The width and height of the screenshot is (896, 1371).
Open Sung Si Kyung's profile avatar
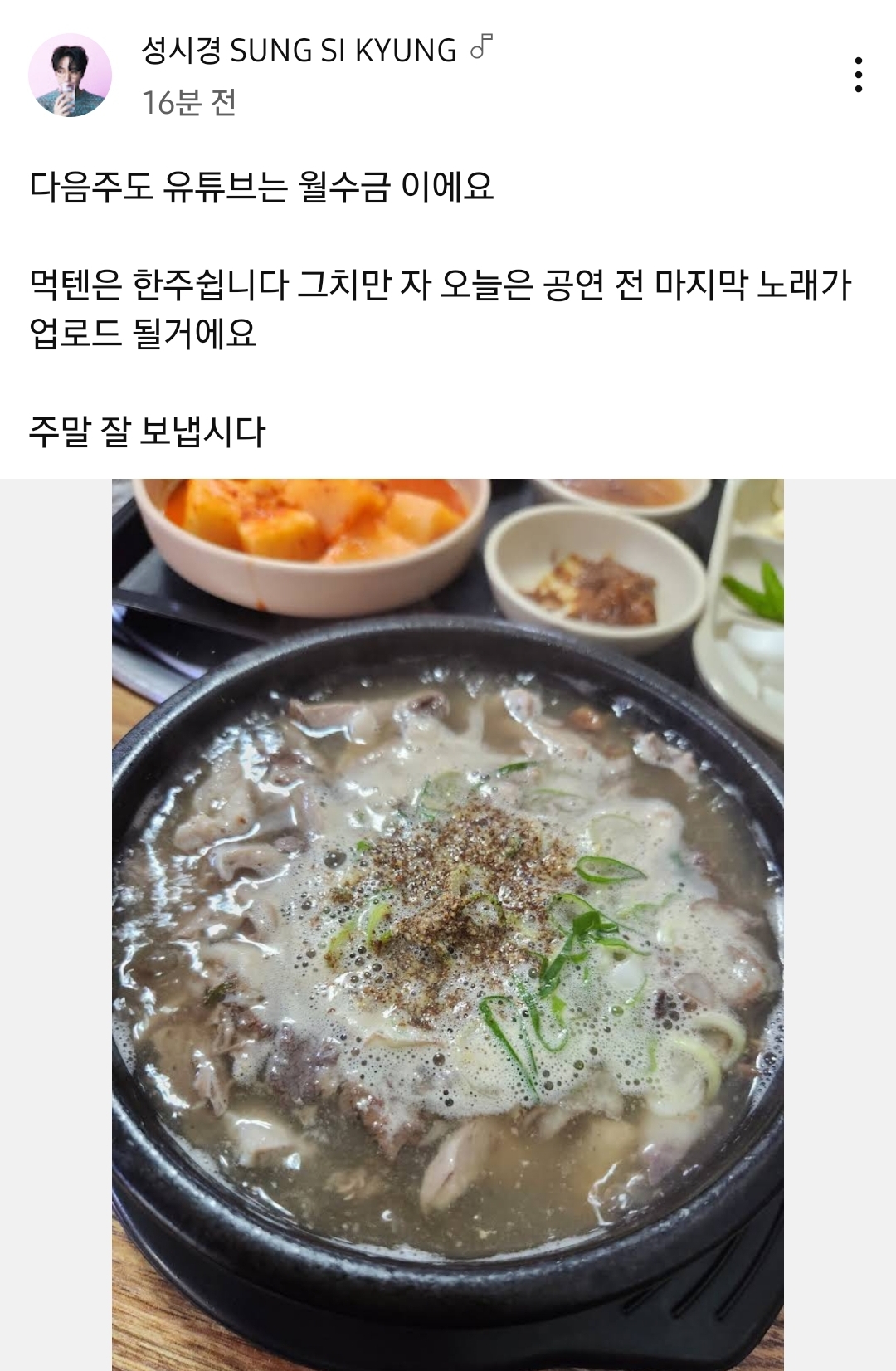coord(71,75)
